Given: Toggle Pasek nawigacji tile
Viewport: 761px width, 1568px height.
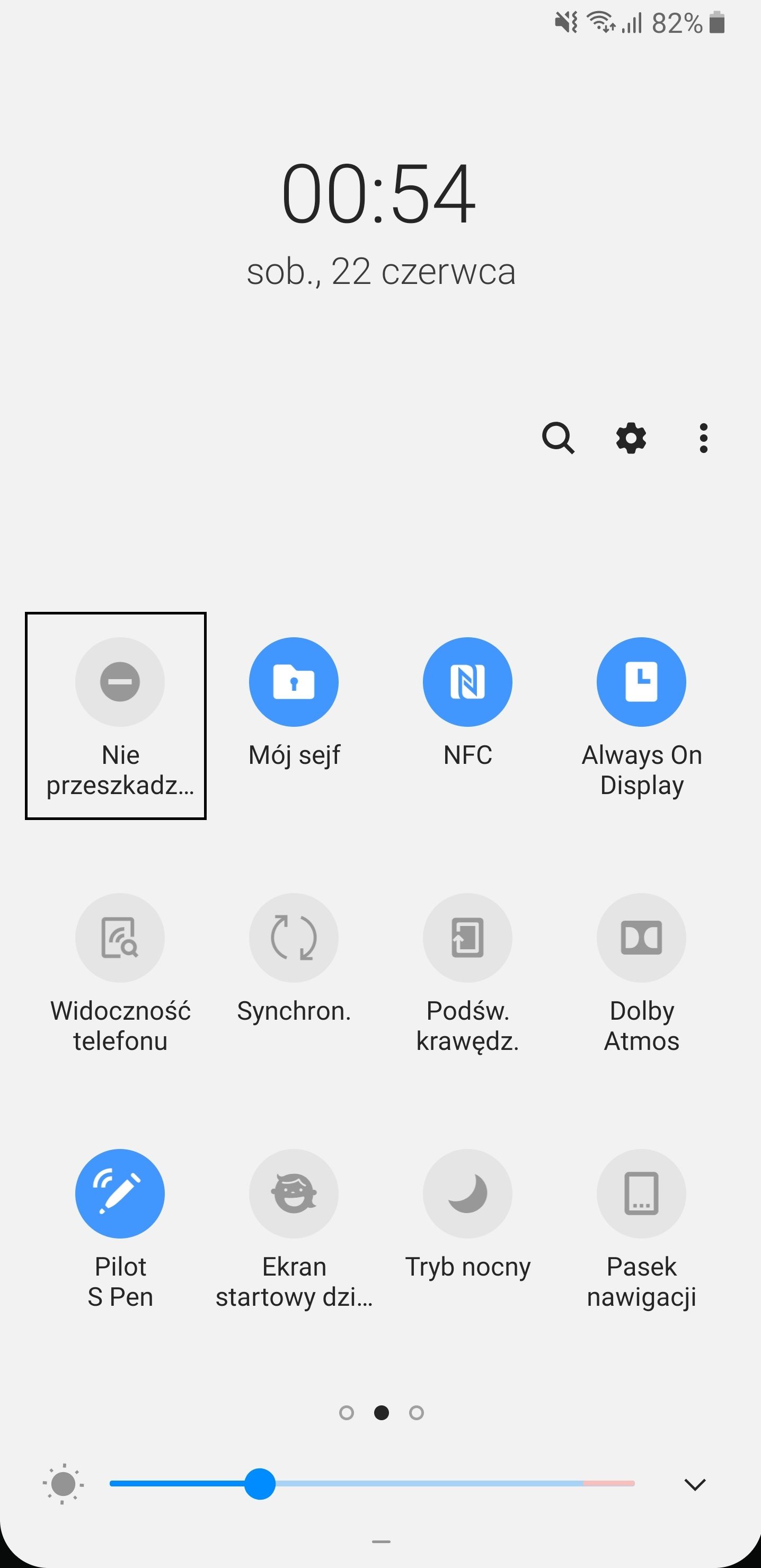Looking at the screenshot, I should 641,1193.
